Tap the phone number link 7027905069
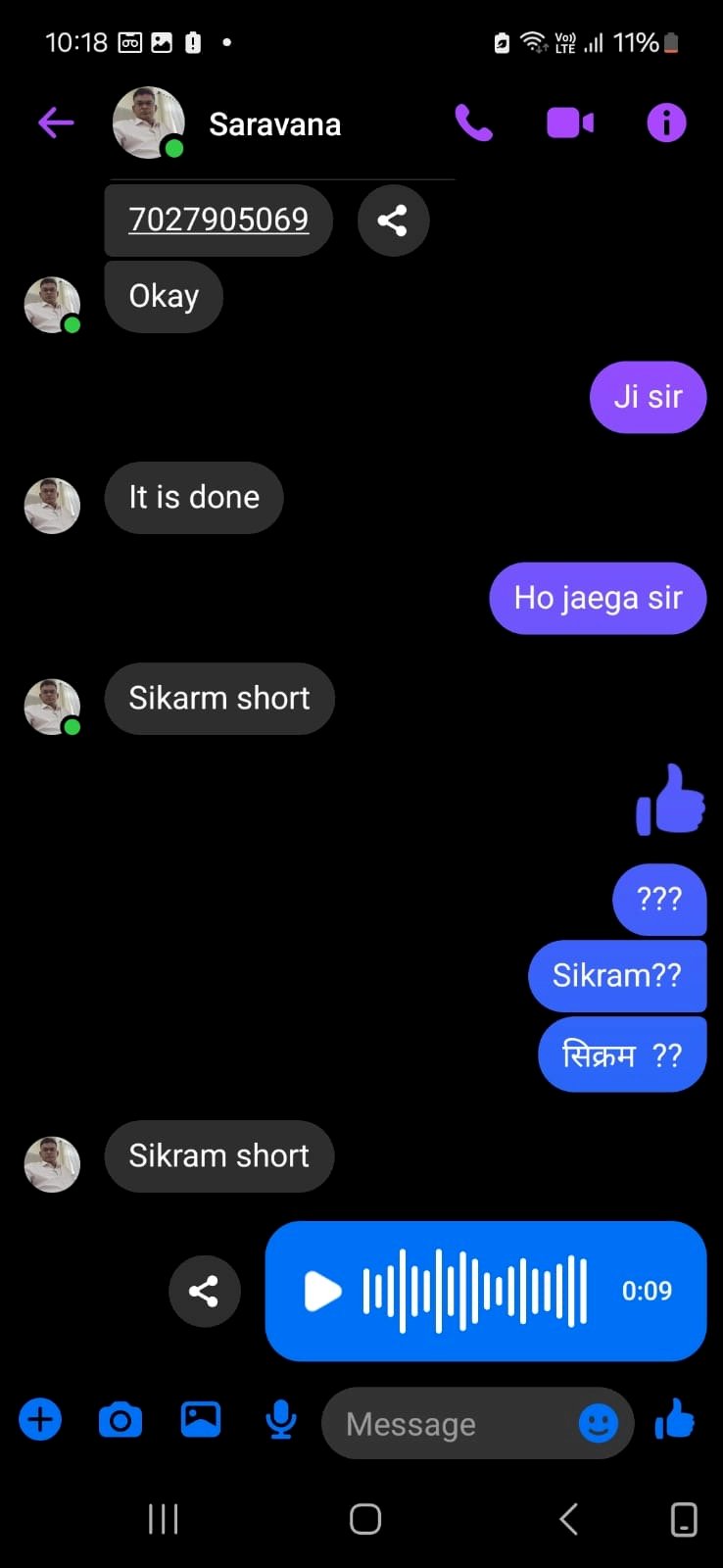The image size is (723, 1568). [x=218, y=220]
